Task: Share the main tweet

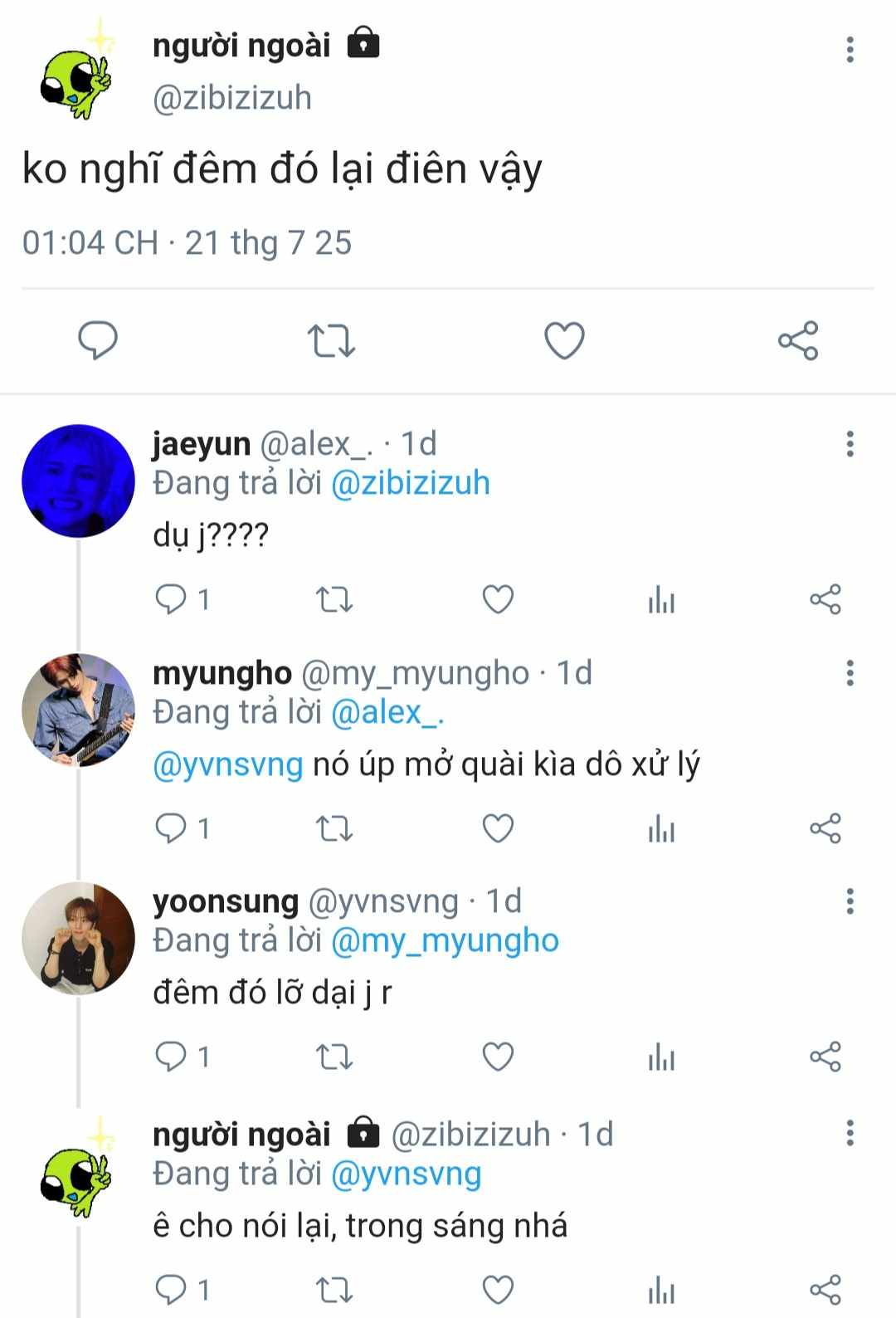Action: pyautogui.click(x=798, y=340)
